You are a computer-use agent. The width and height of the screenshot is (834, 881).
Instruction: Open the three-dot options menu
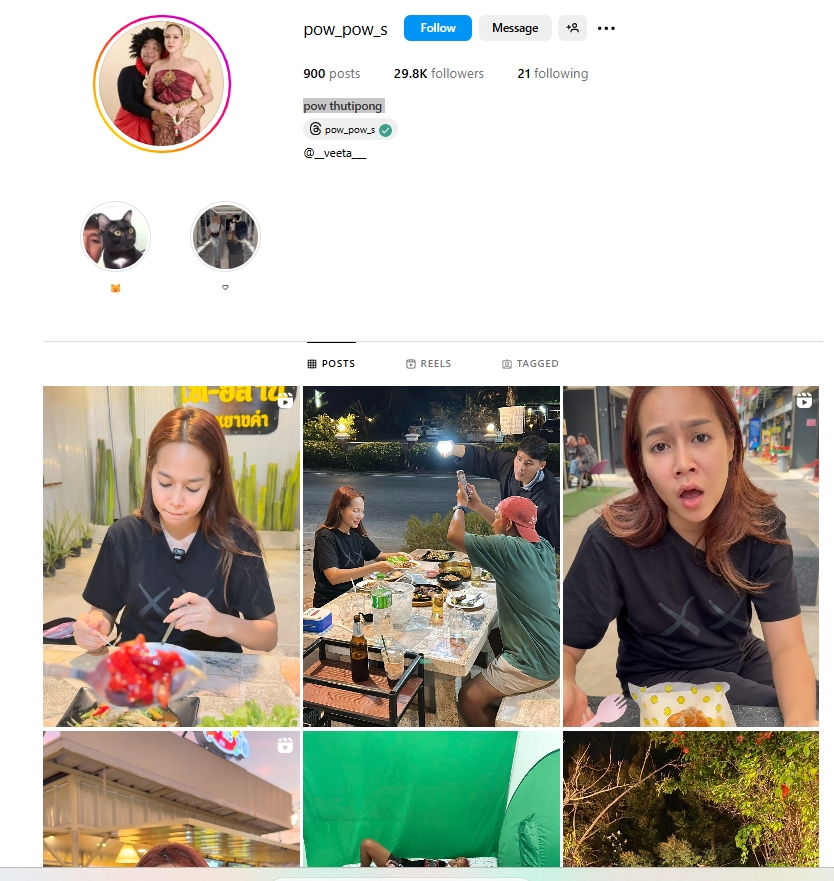[606, 28]
